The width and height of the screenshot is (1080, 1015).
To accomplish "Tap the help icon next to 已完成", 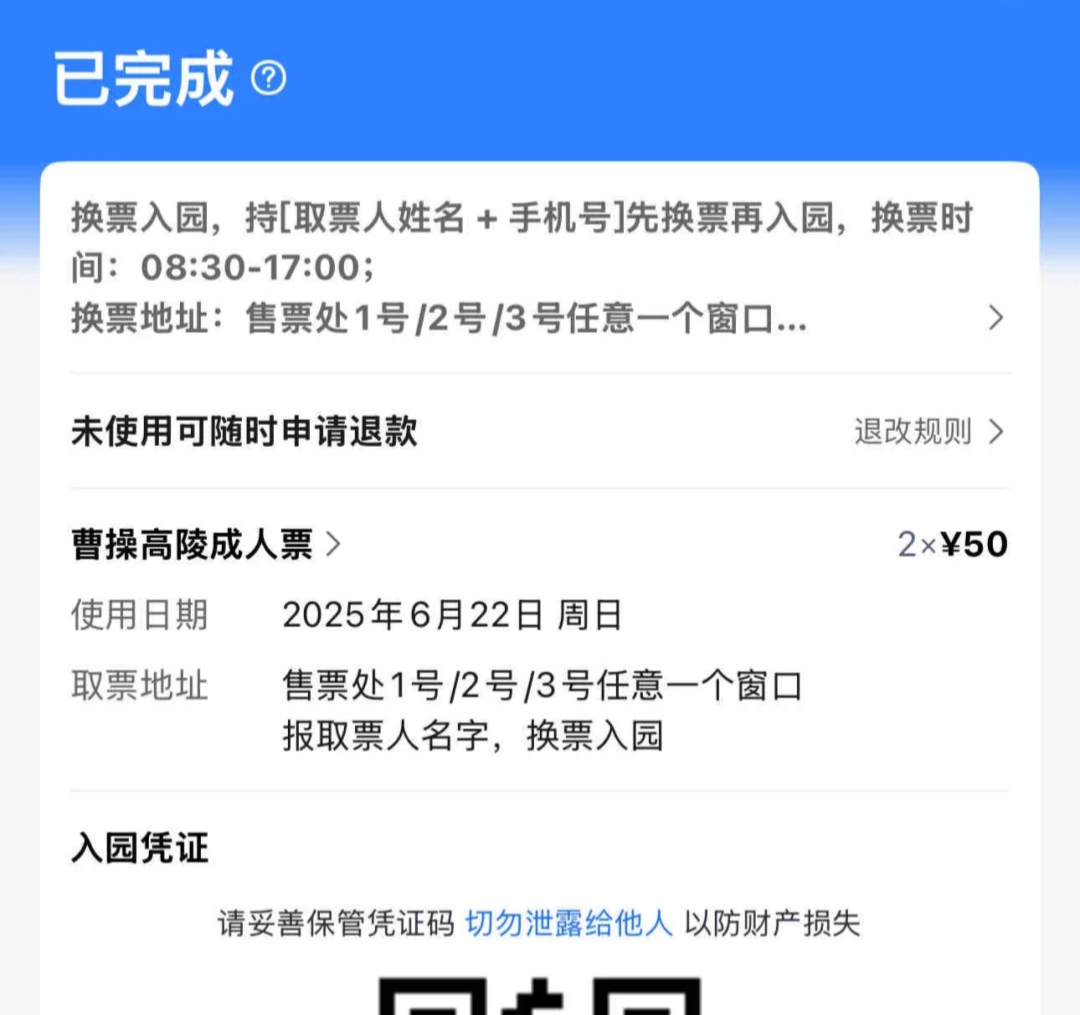I will click(268, 78).
